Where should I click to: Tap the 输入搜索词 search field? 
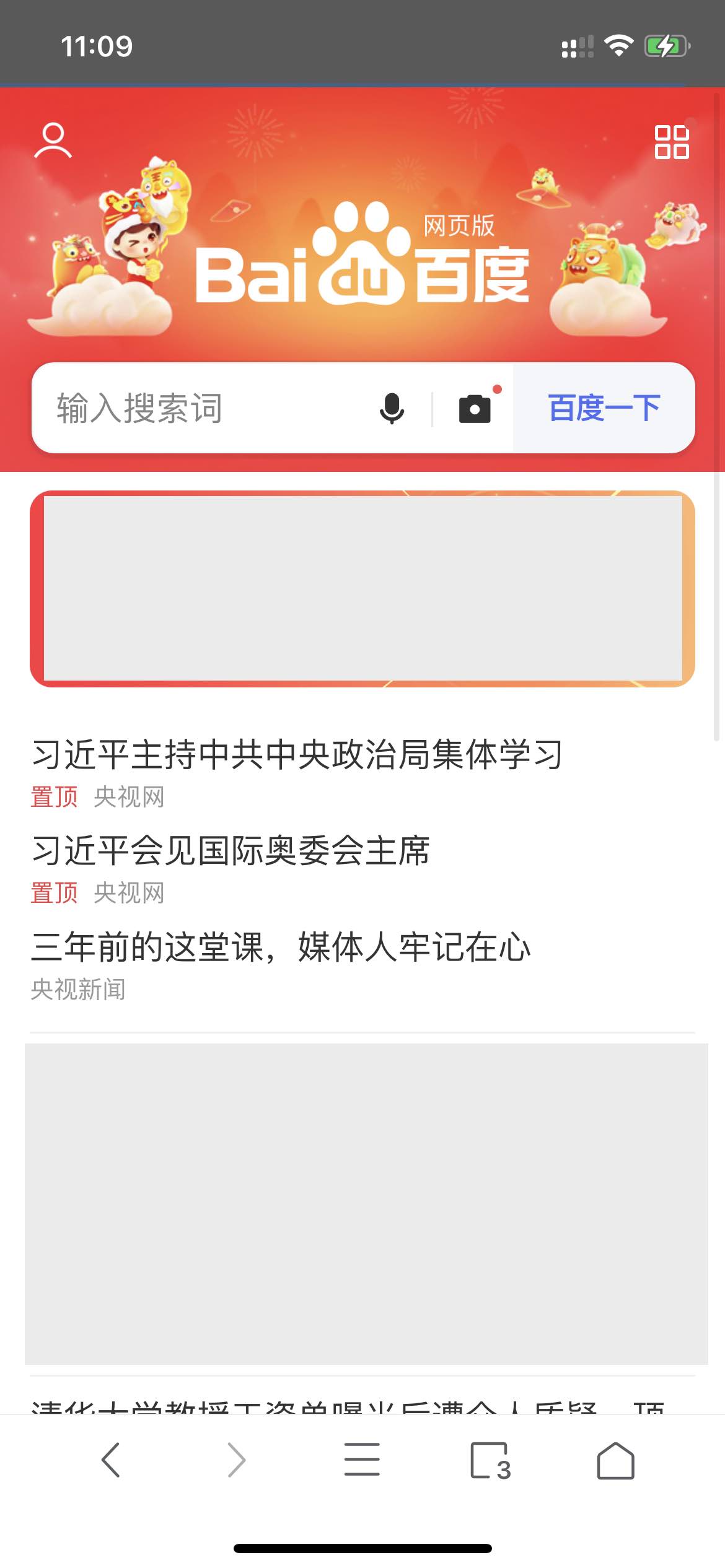click(204, 408)
